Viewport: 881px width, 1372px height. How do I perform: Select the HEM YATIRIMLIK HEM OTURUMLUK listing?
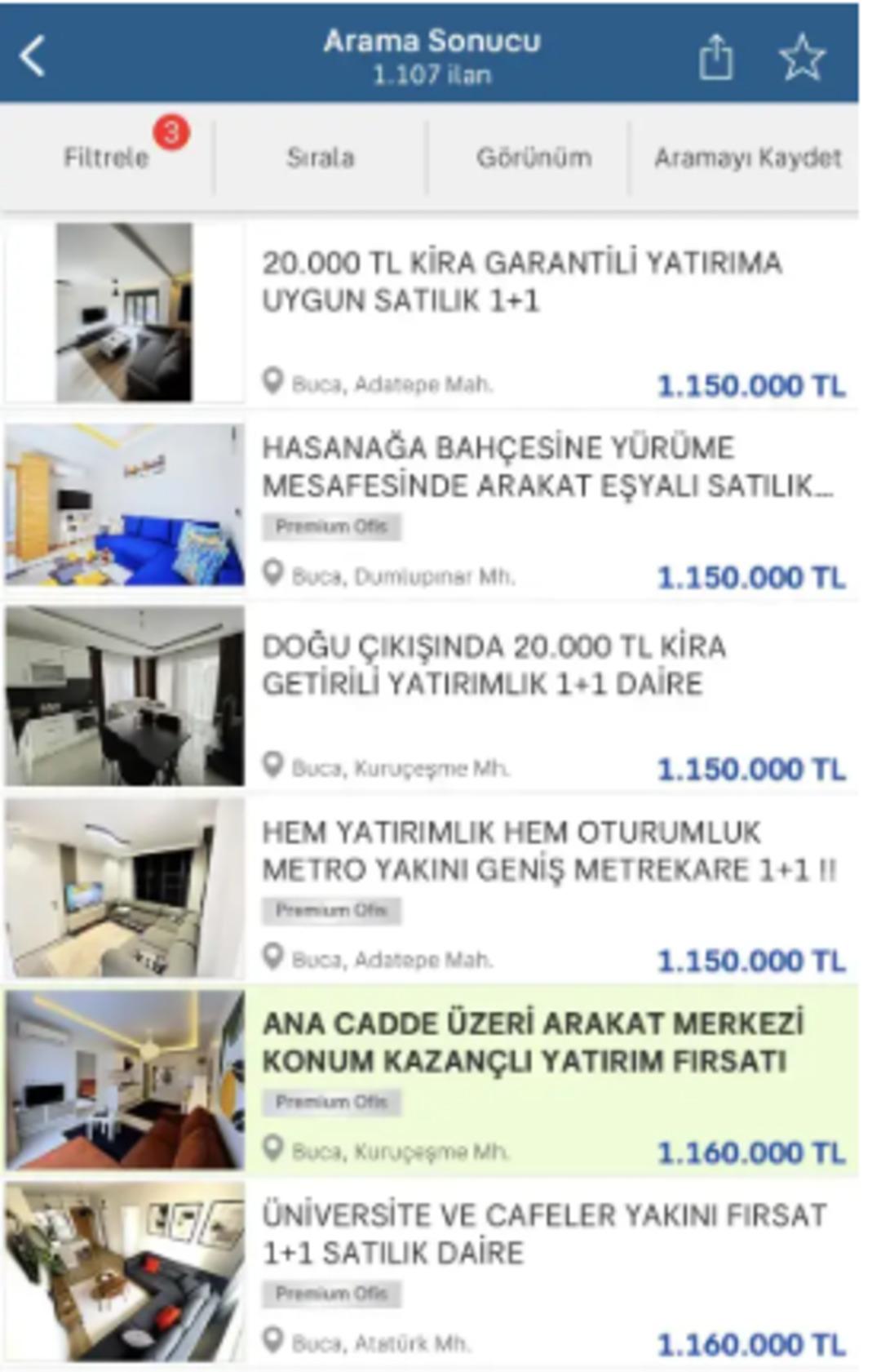click(548, 851)
